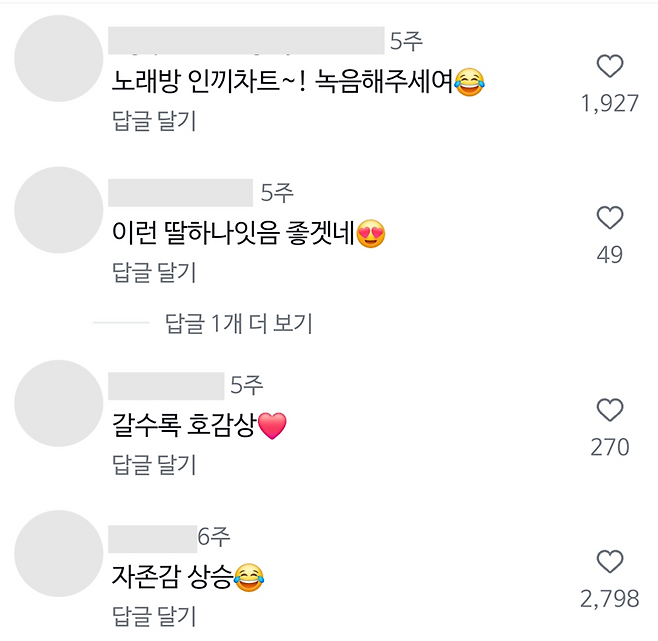
Task: Open avatar of '갈수록 호감상' commenter
Action: [58, 402]
